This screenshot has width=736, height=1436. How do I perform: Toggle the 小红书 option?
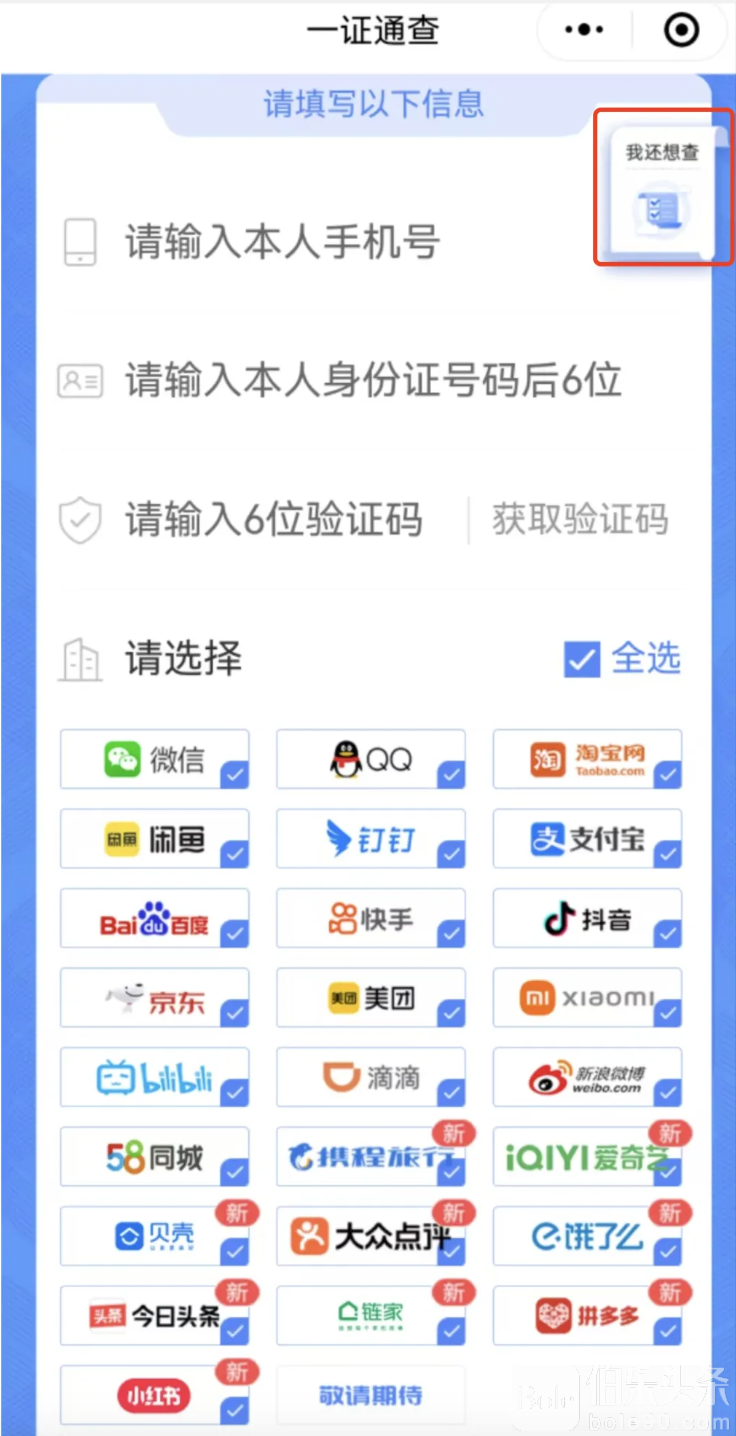coord(155,1395)
